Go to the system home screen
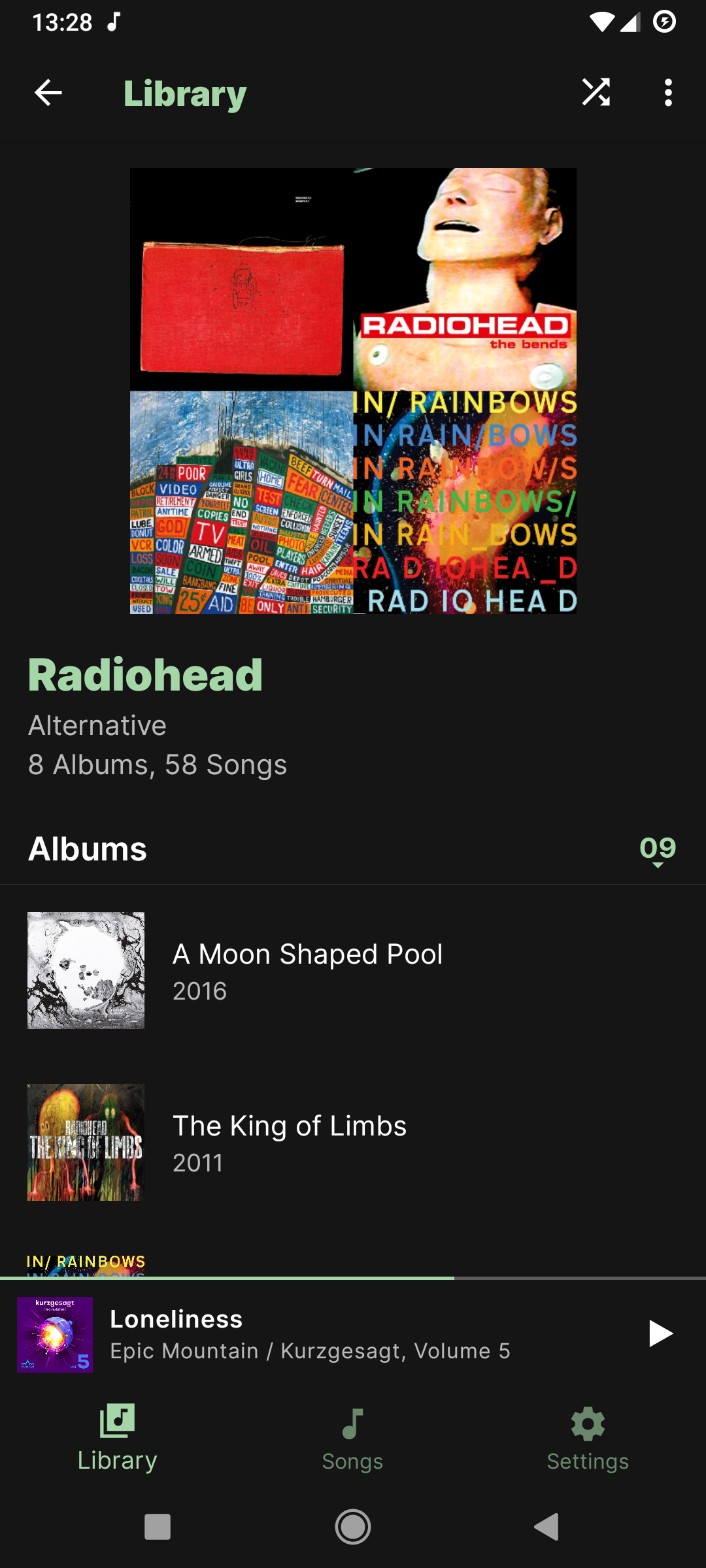The height and width of the screenshot is (1568, 706). (x=352, y=1527)
